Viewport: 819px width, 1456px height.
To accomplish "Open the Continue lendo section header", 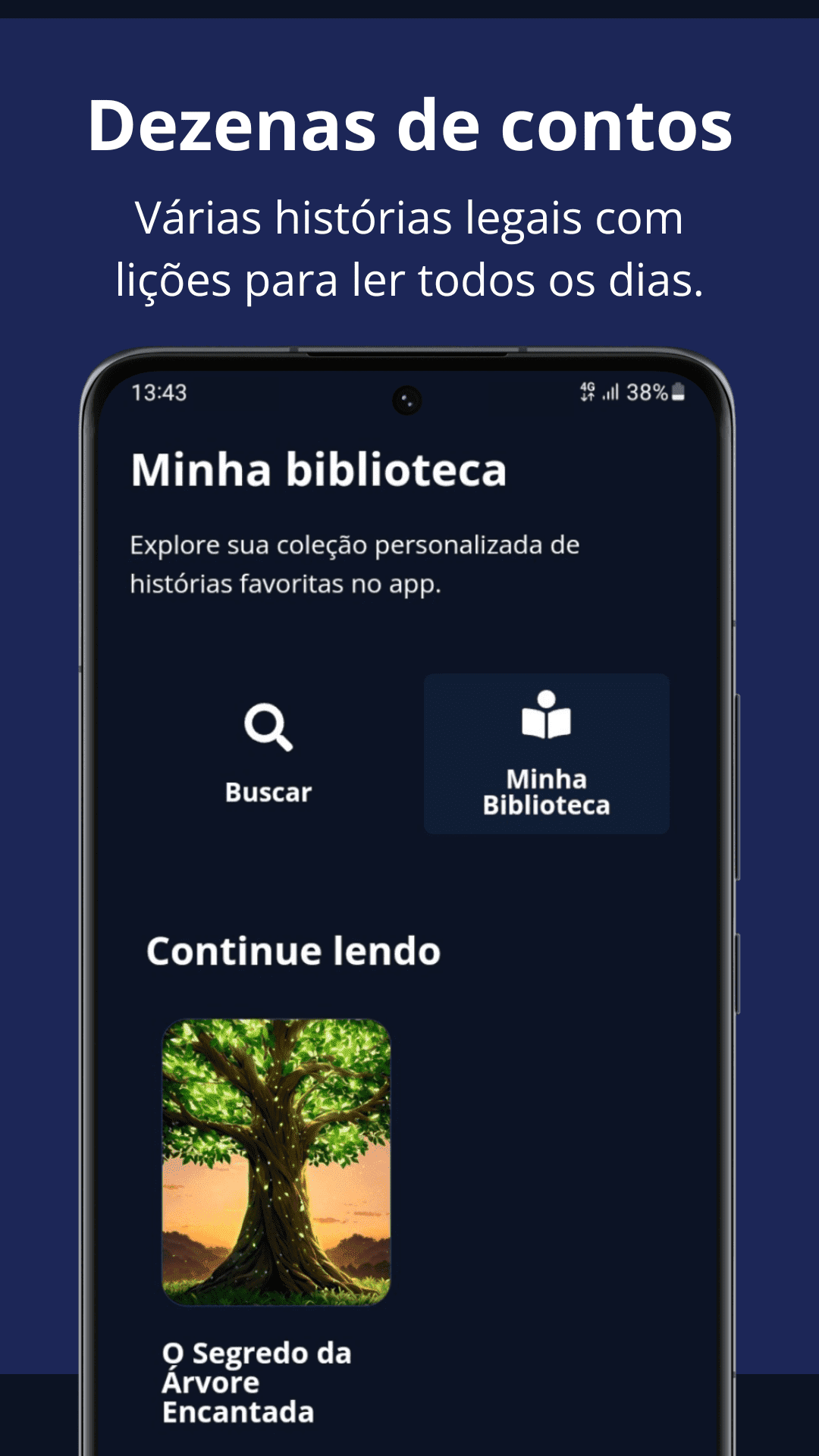I will click(292, 950).
